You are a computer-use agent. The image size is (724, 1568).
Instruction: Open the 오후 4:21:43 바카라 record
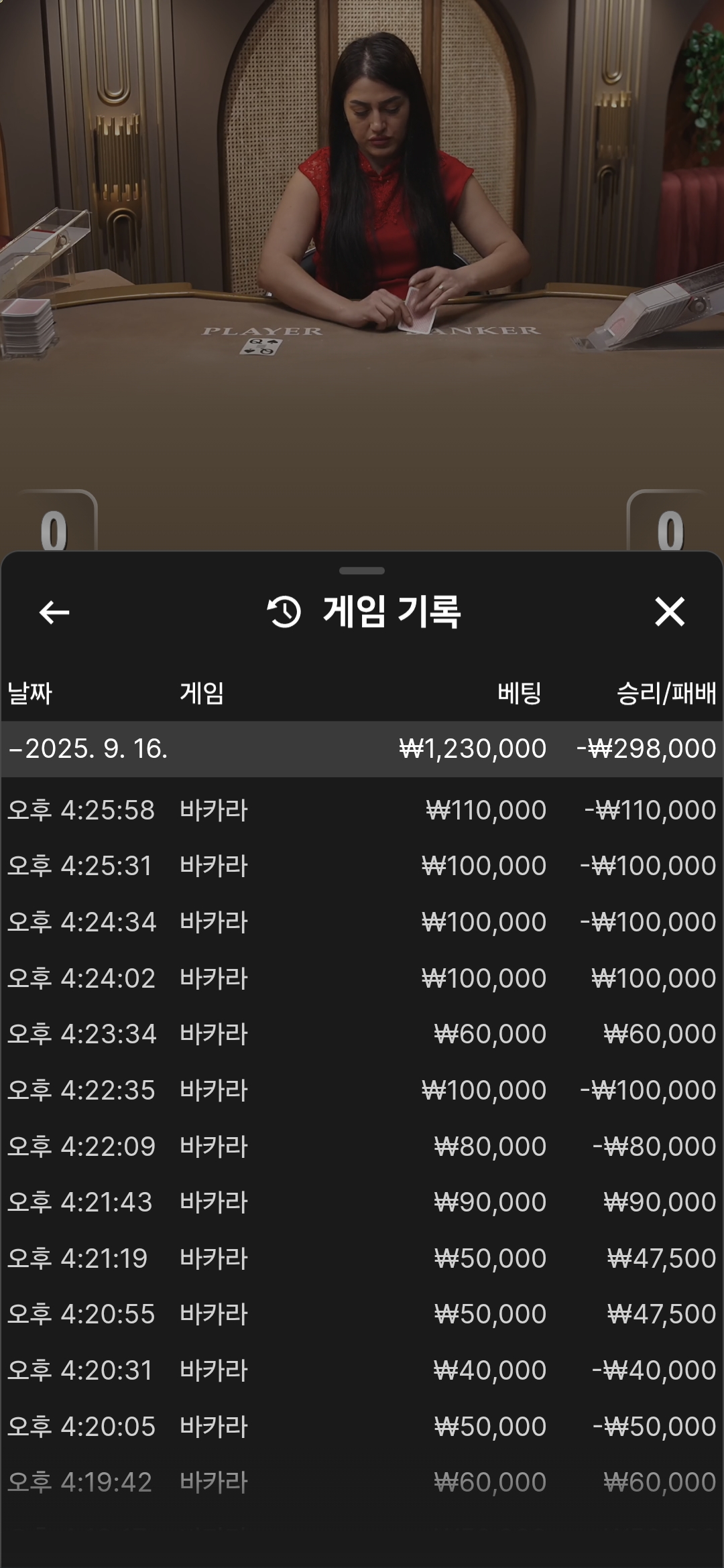pos(362,1202)
